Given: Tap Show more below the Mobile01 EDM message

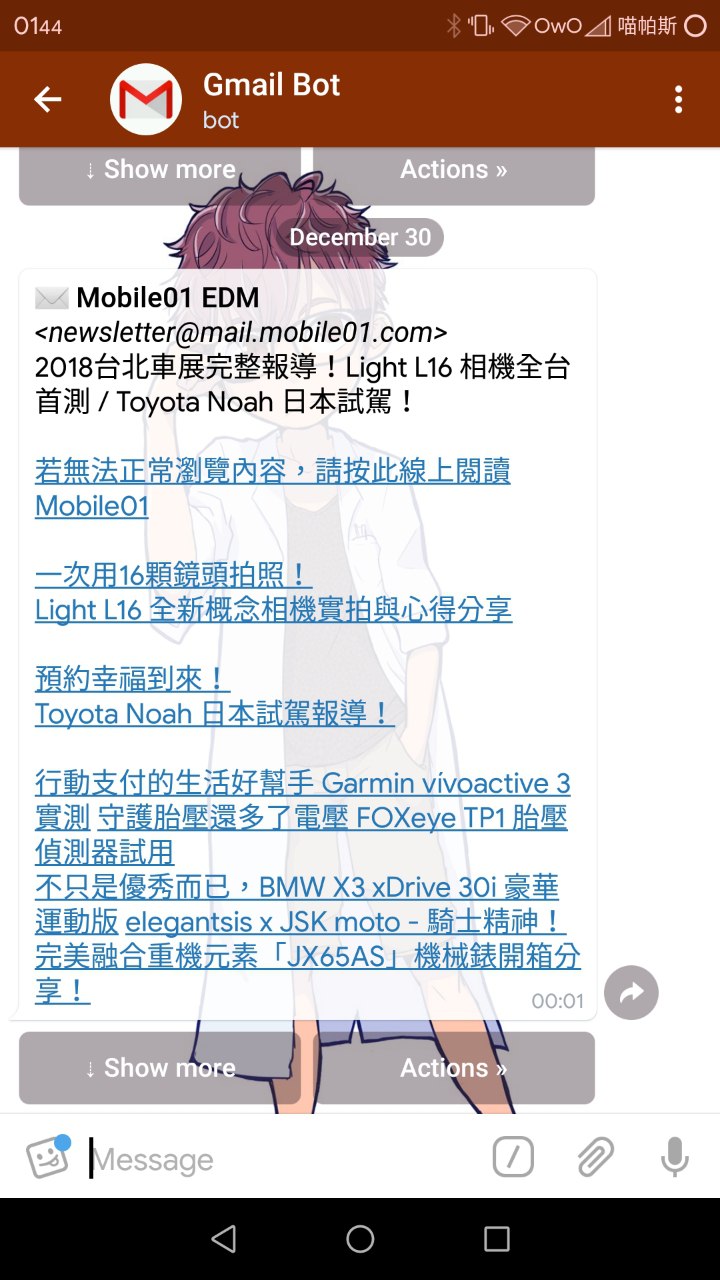Looking at the screenshot, I should (x=160, y=1067).
